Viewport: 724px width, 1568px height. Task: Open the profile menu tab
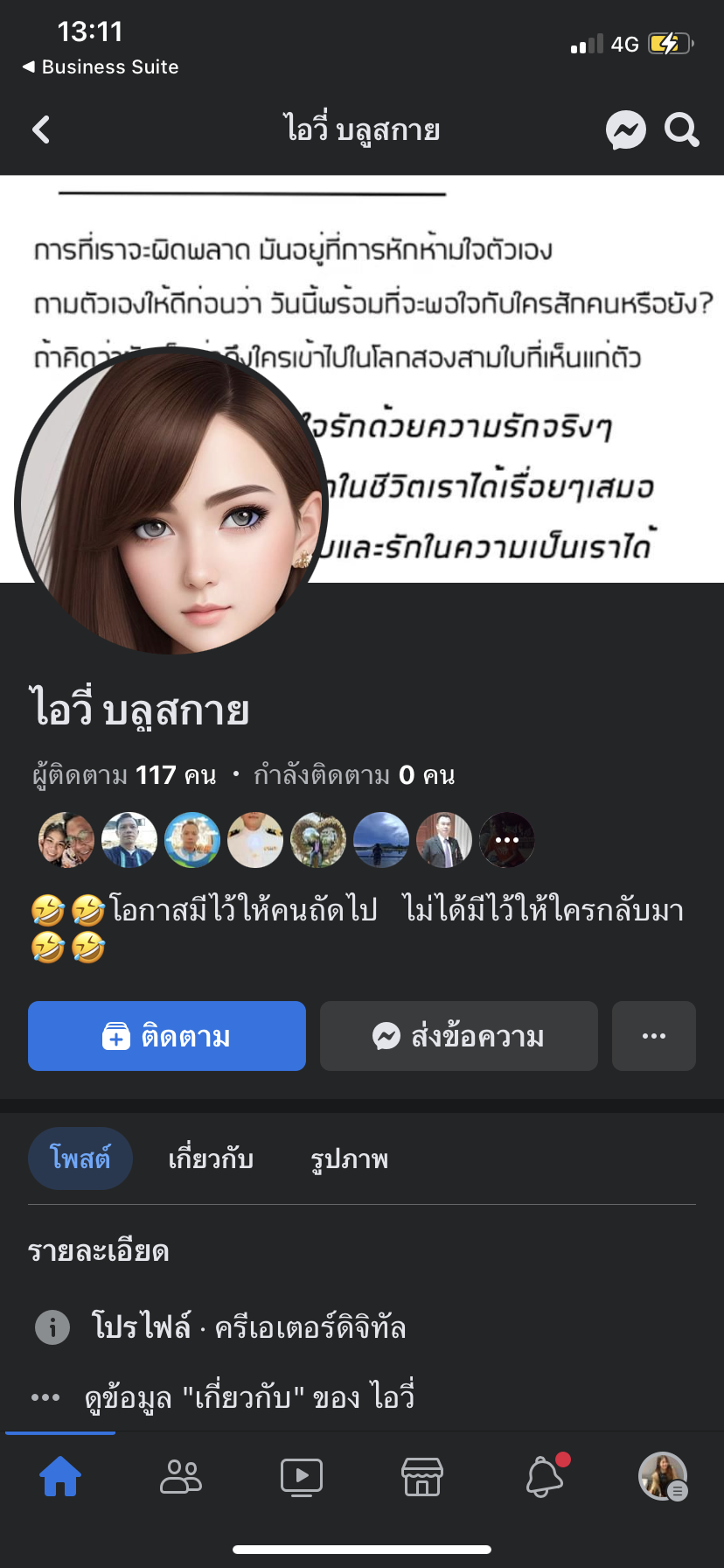663,1477
